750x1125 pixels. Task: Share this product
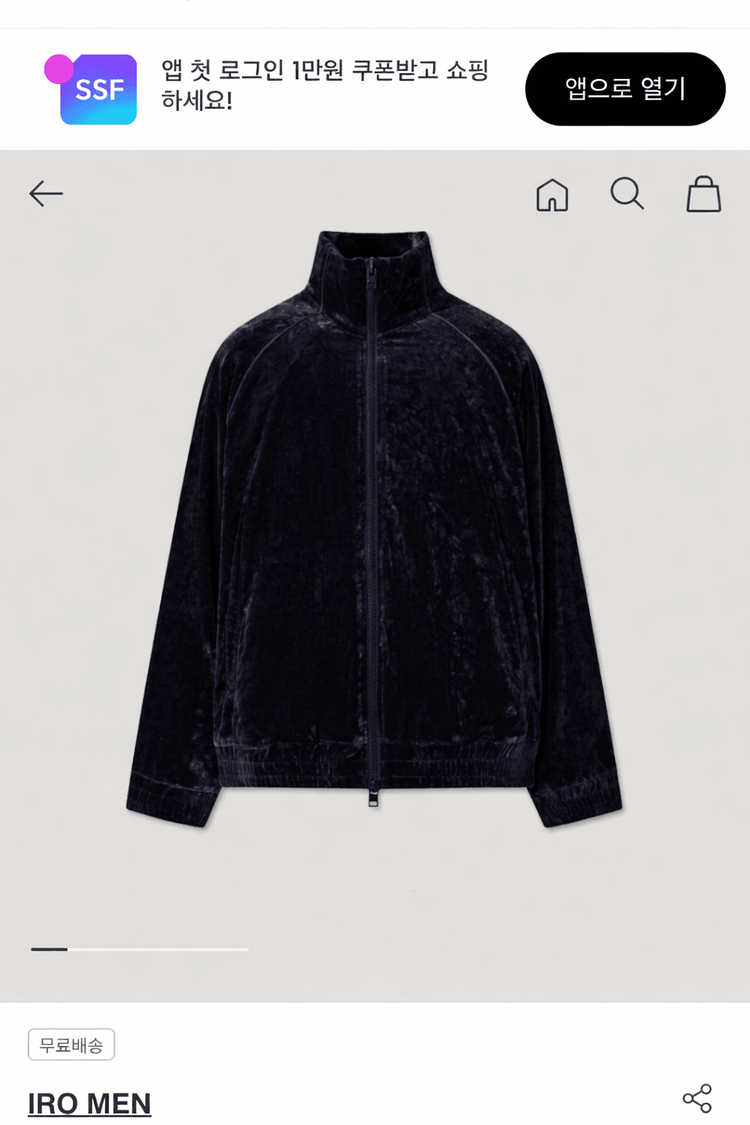(x=697, y=1098)
